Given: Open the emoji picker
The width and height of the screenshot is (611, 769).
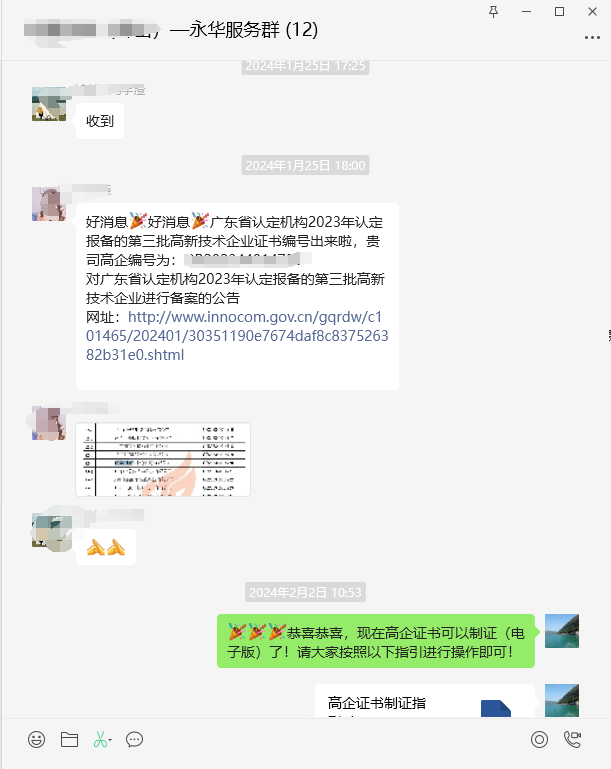Looking at the screenshot, I should [x=37, y=740].
